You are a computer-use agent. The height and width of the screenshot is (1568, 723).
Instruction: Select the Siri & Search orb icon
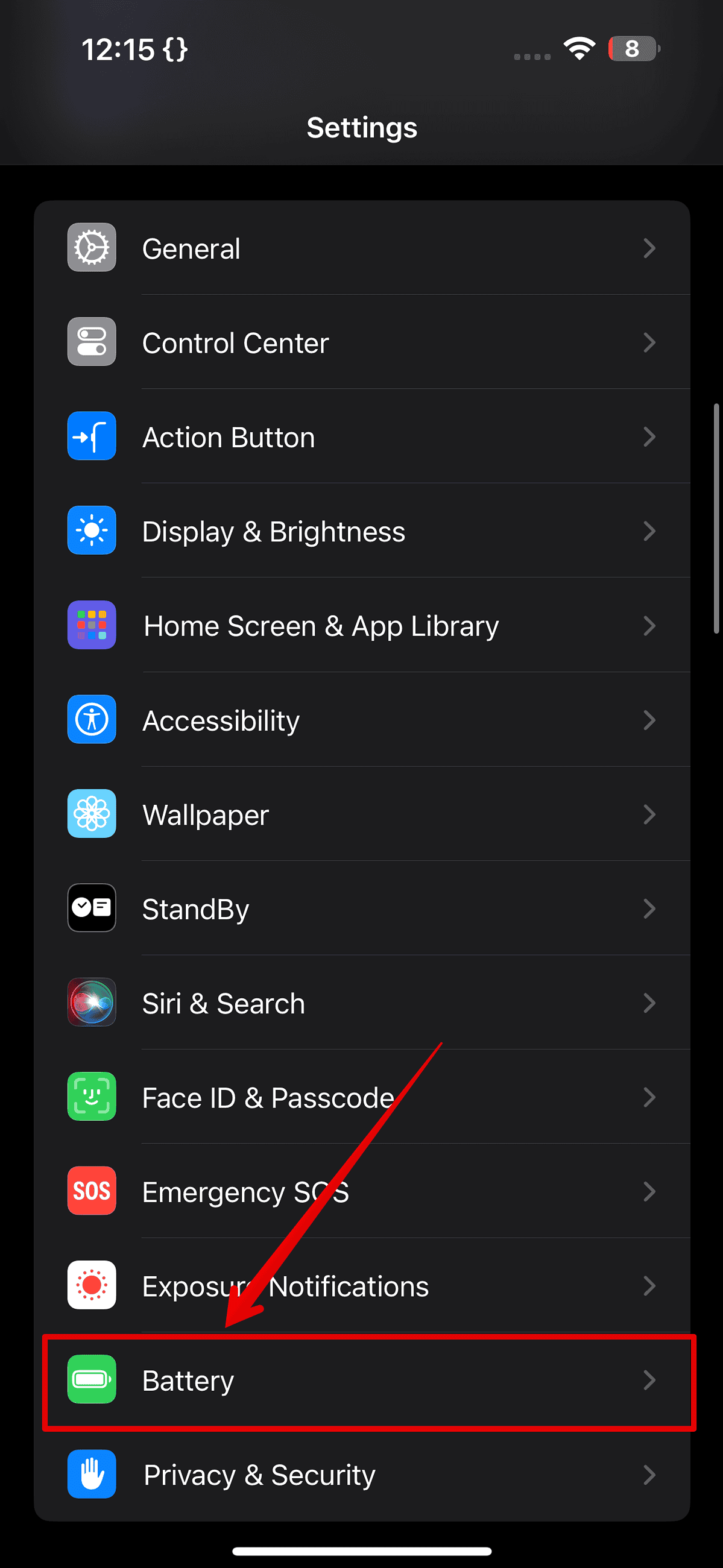click(92, 1003)
